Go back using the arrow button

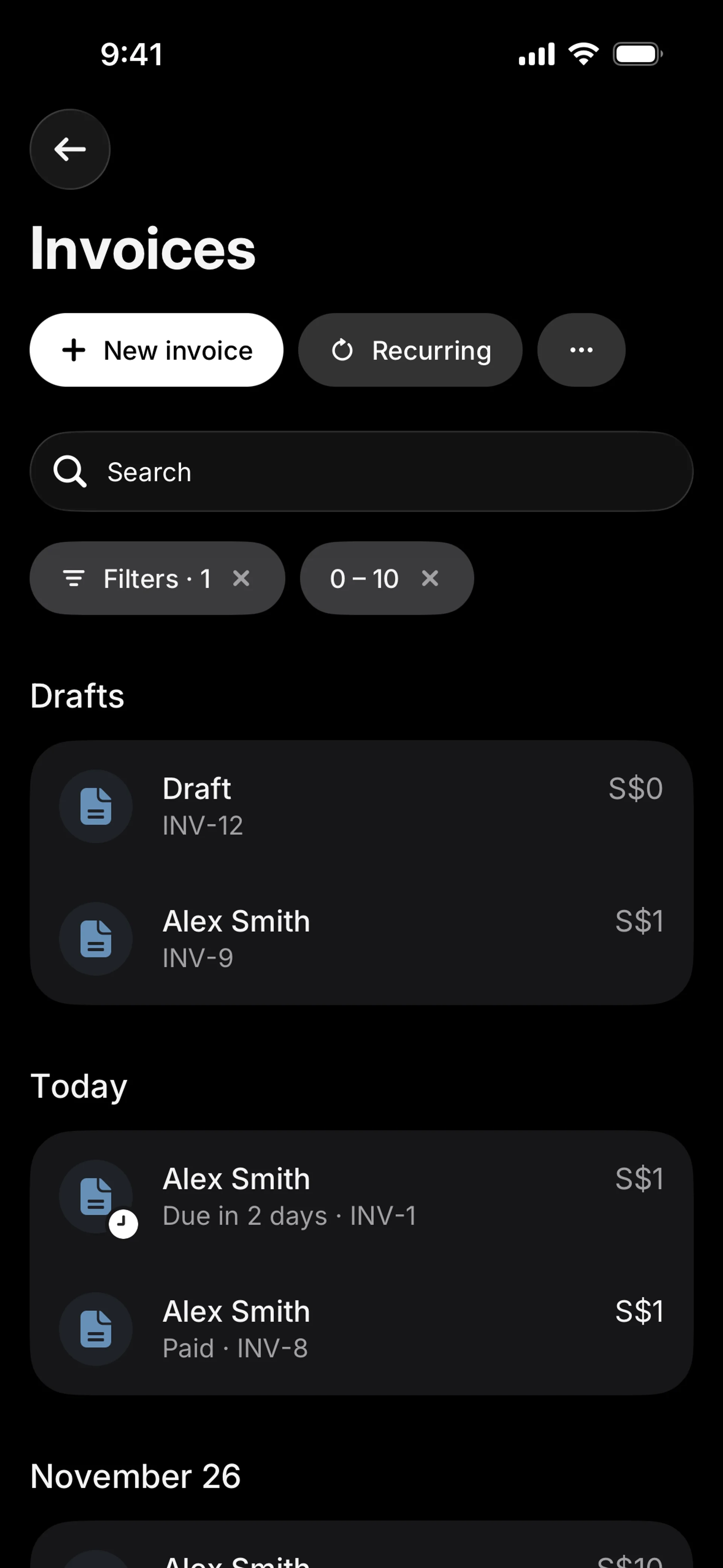pyautogui.click(x=70, y=149)
